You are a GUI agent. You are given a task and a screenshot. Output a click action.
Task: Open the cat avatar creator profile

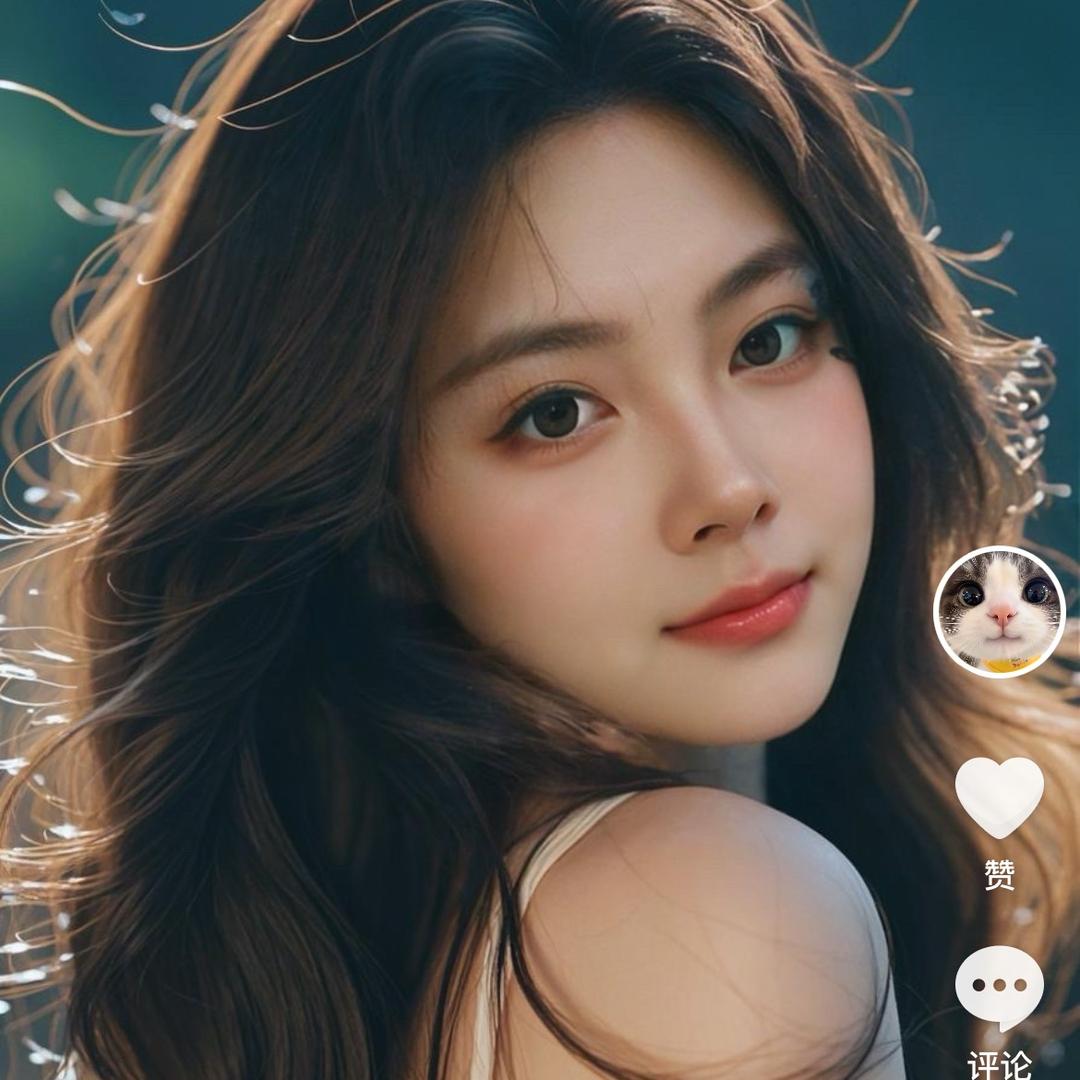pyautogui.click(x=999, y=612)
